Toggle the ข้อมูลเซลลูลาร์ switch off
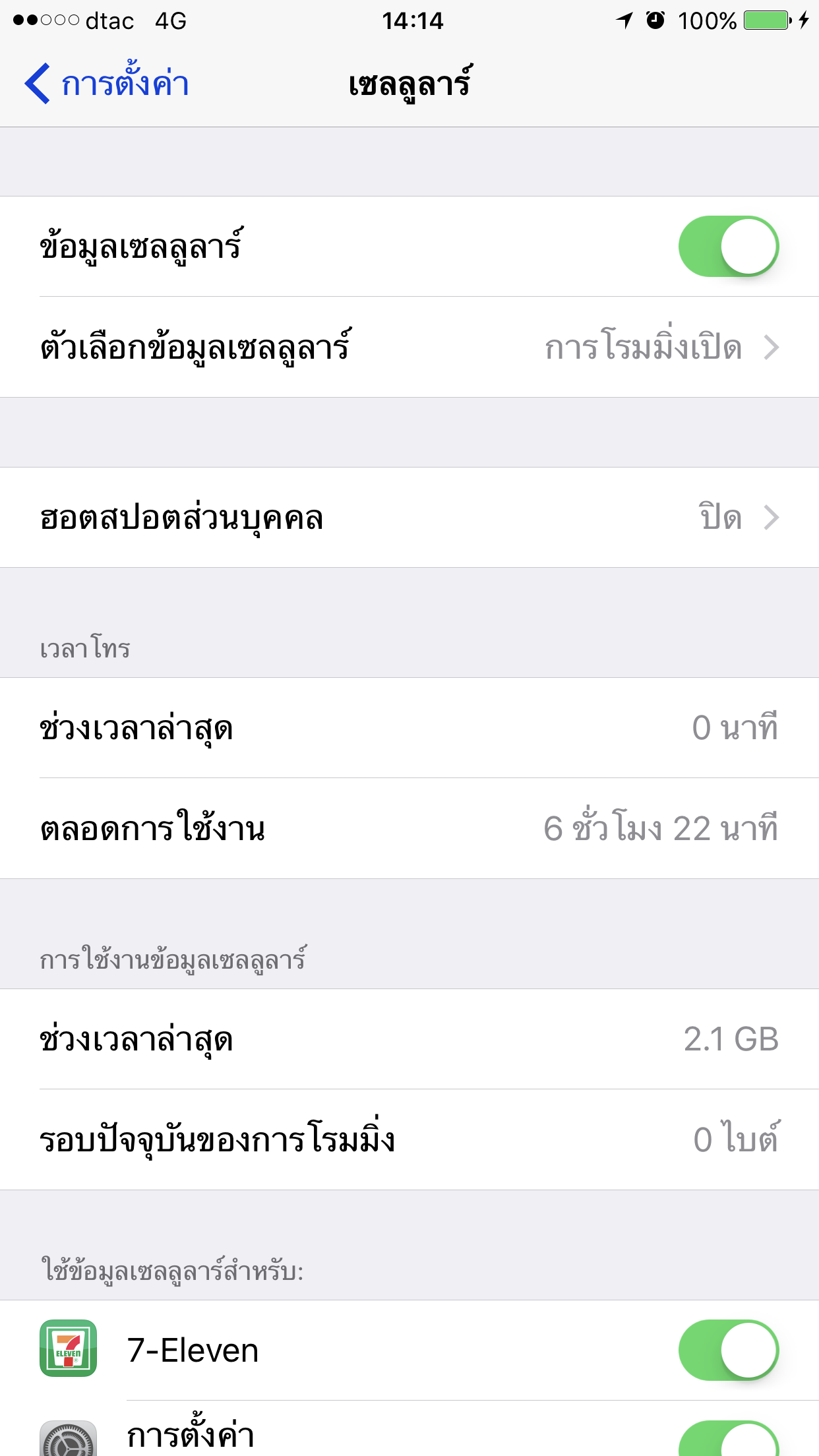This screenshot has height=1456, width=819. click(729, 247)
